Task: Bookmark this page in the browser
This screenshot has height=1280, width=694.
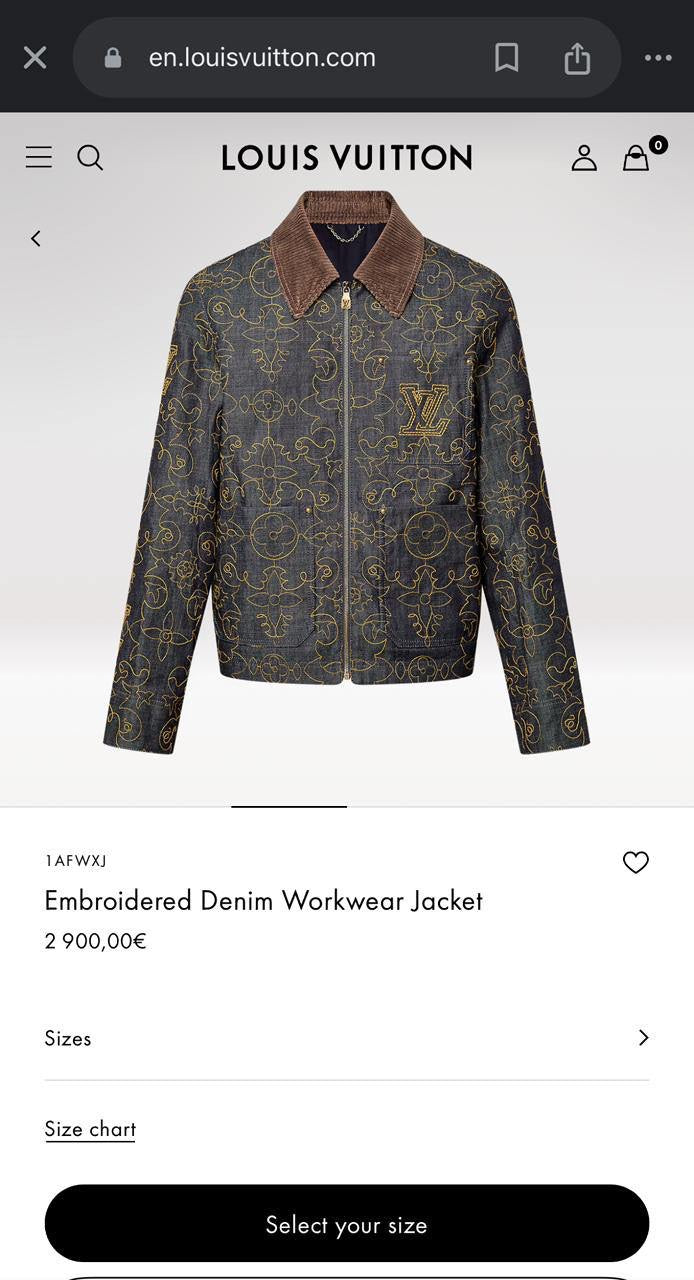Action: point(507,58)
